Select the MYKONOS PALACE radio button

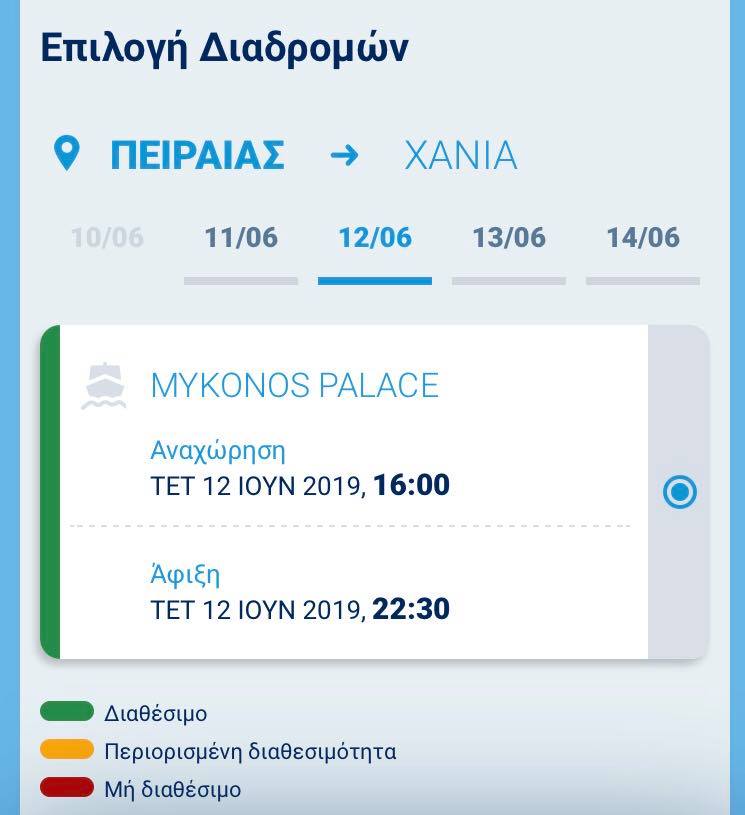pos(680,492)
